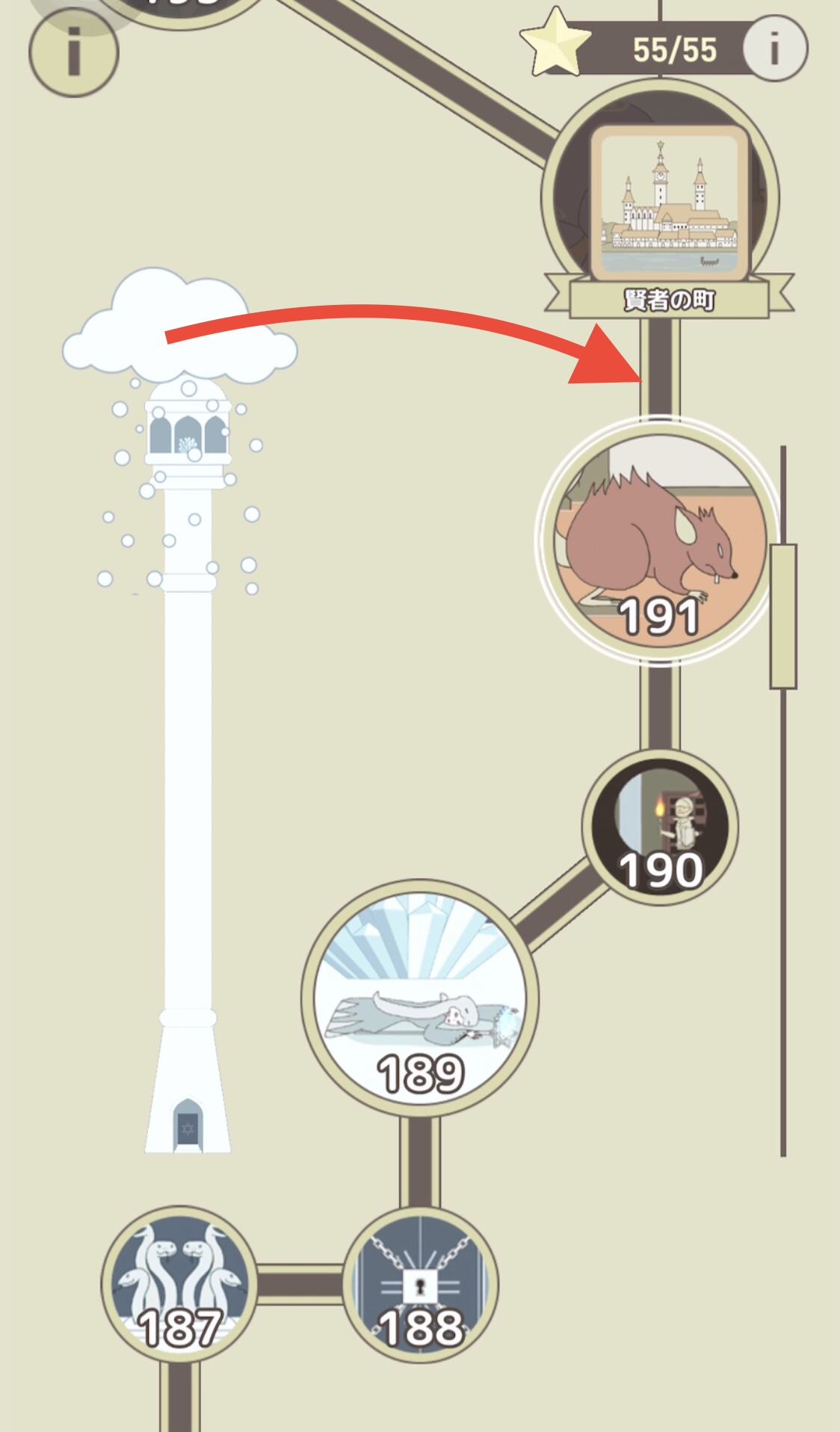Start level 187 with the white snakes
The height and width of the screenshot is (1432, 840).
pos(179,1283)
